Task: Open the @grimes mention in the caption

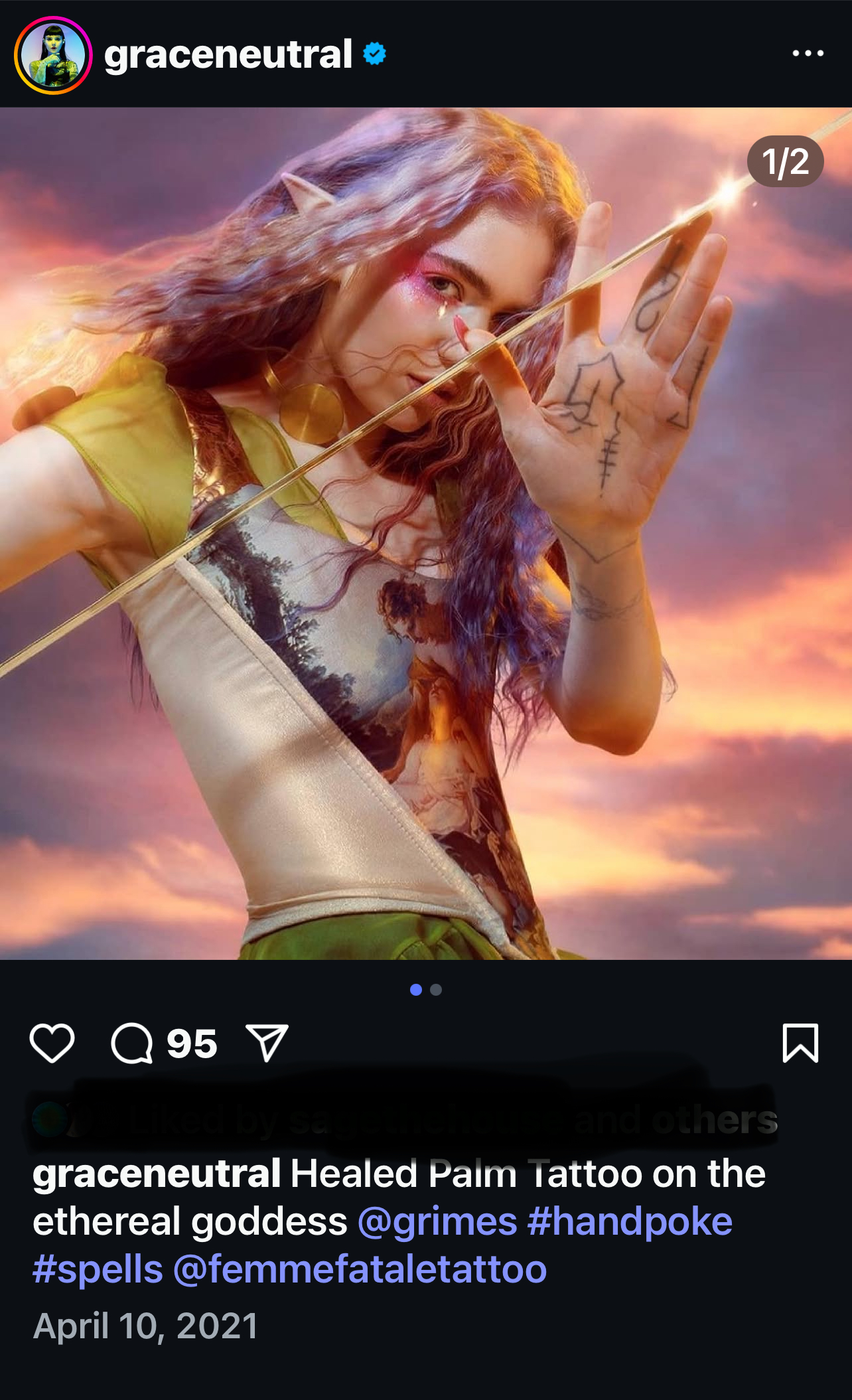Action: (x=437, y=1221)
